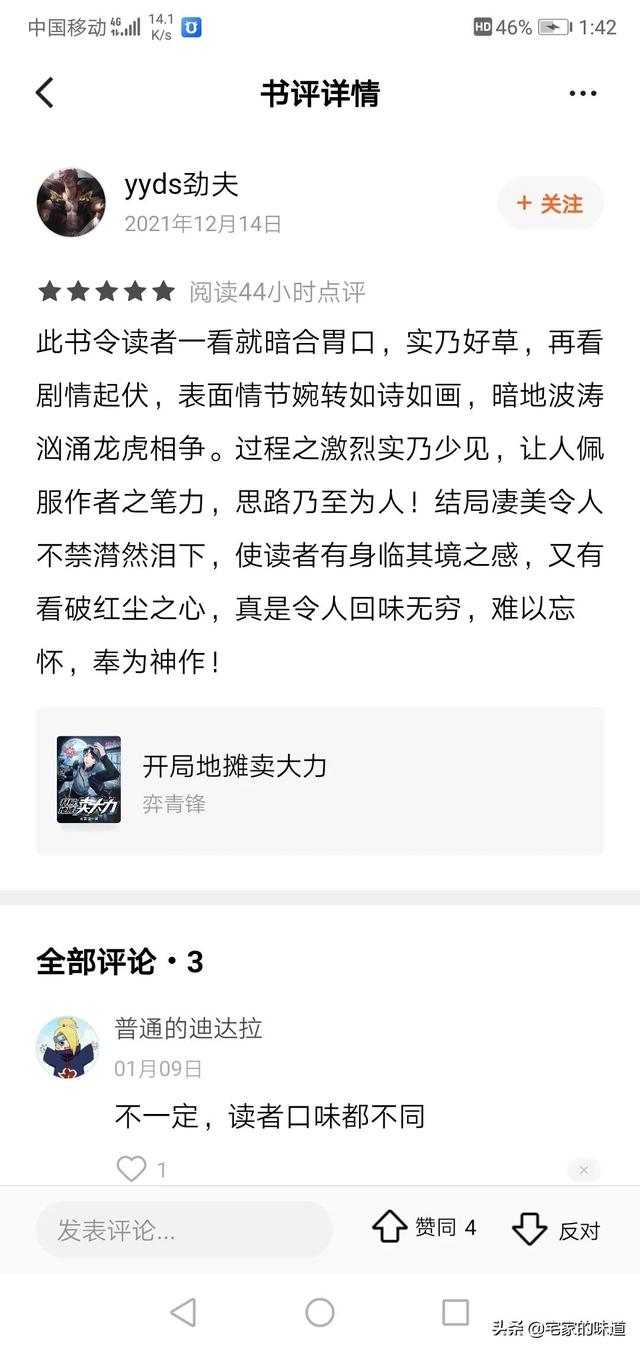Downvote the review with the 反对 button
640x1351 pixels.
pos(556,1230)
